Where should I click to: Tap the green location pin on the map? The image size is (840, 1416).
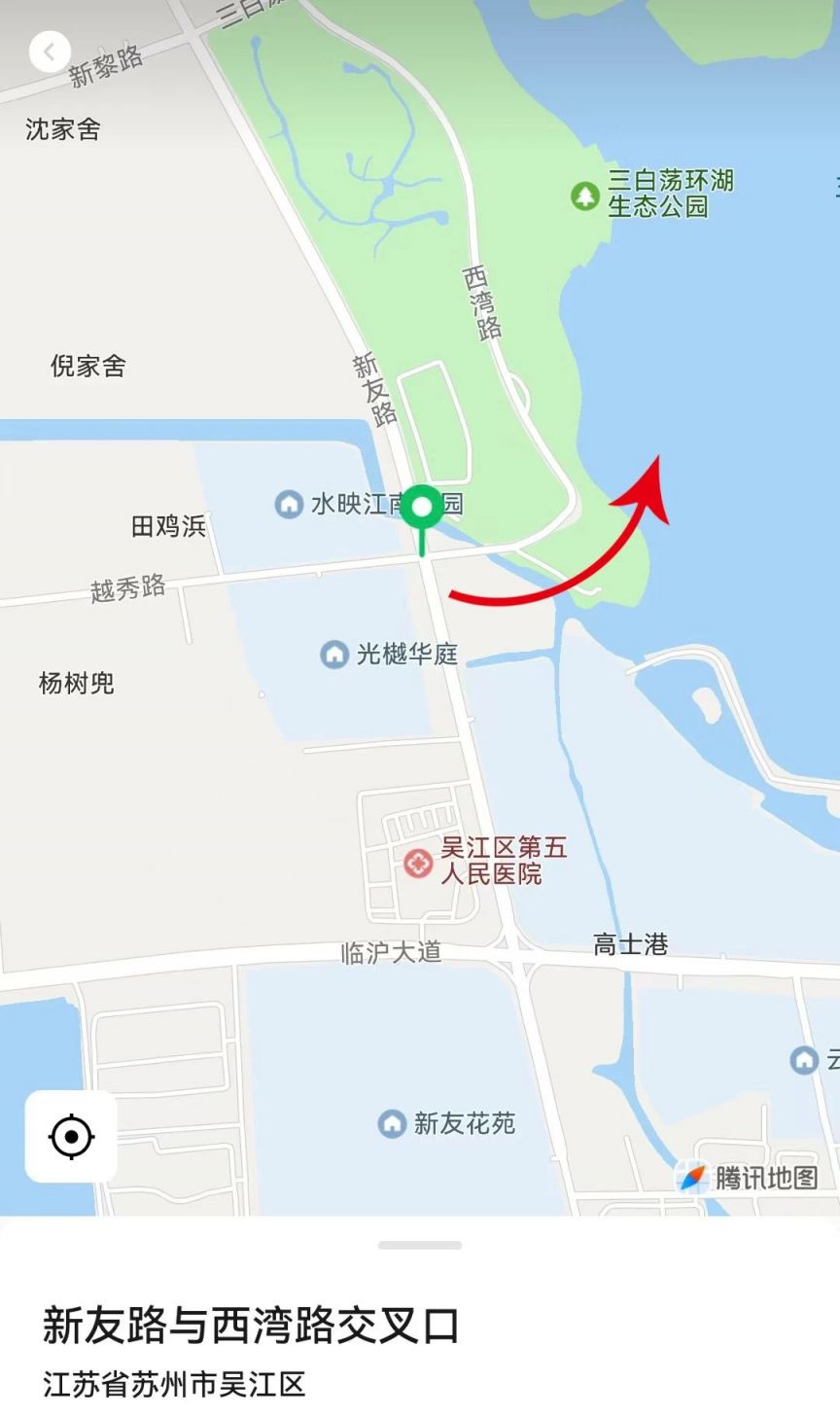click(423, 518)
